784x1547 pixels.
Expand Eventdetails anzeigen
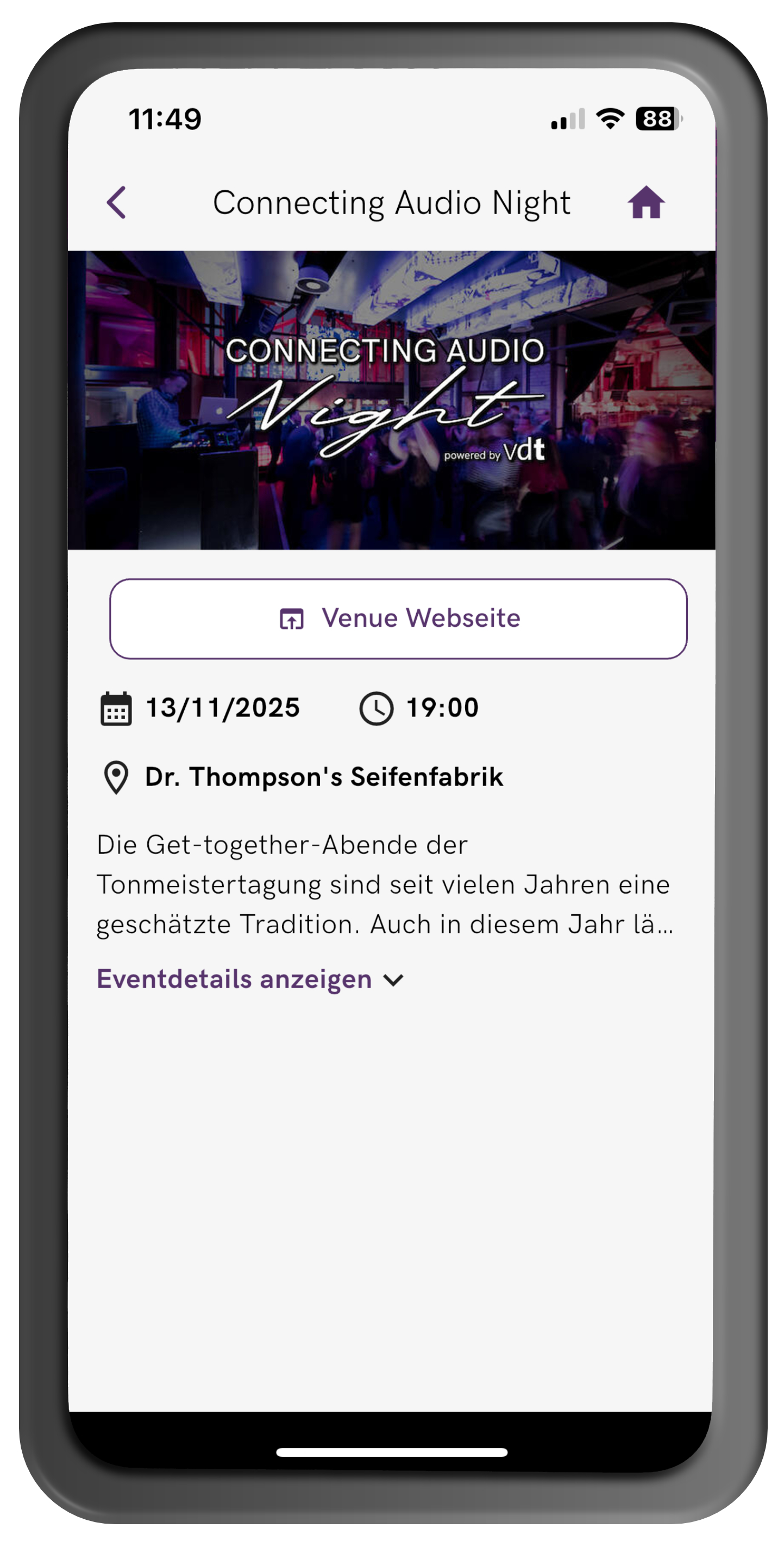[249, 980]
